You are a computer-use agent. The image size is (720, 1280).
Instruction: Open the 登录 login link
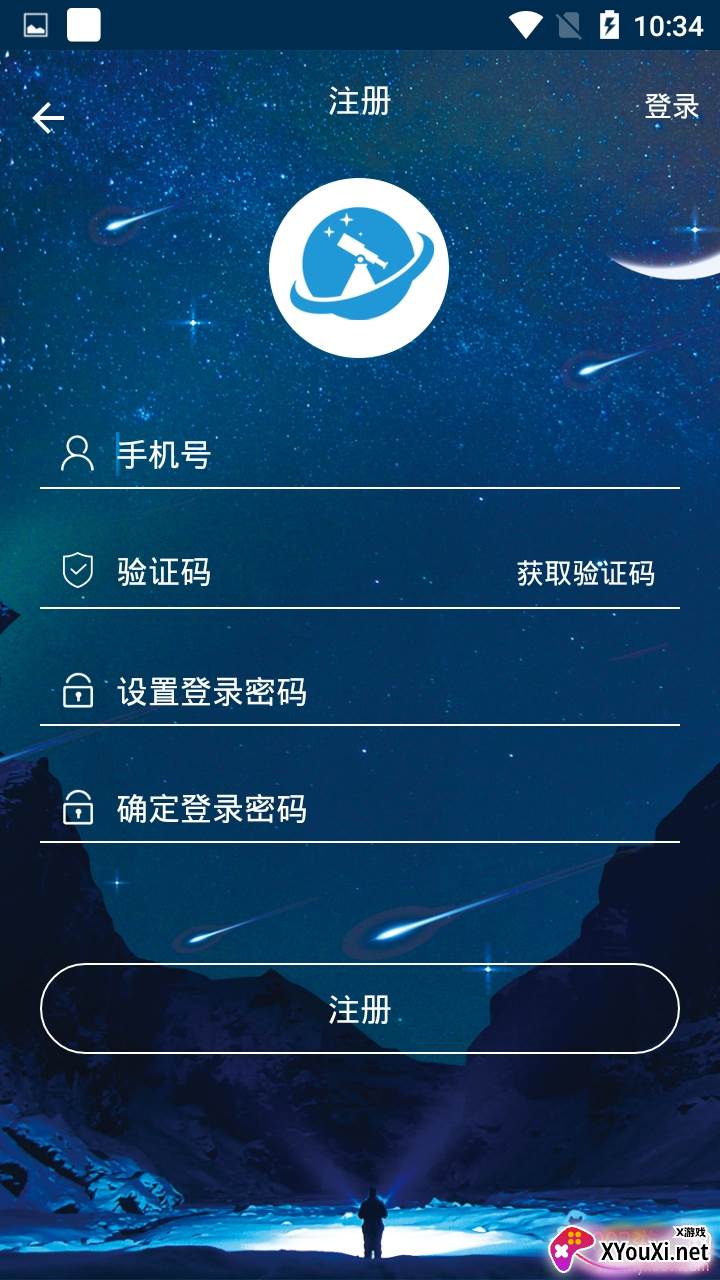[671, 107]
